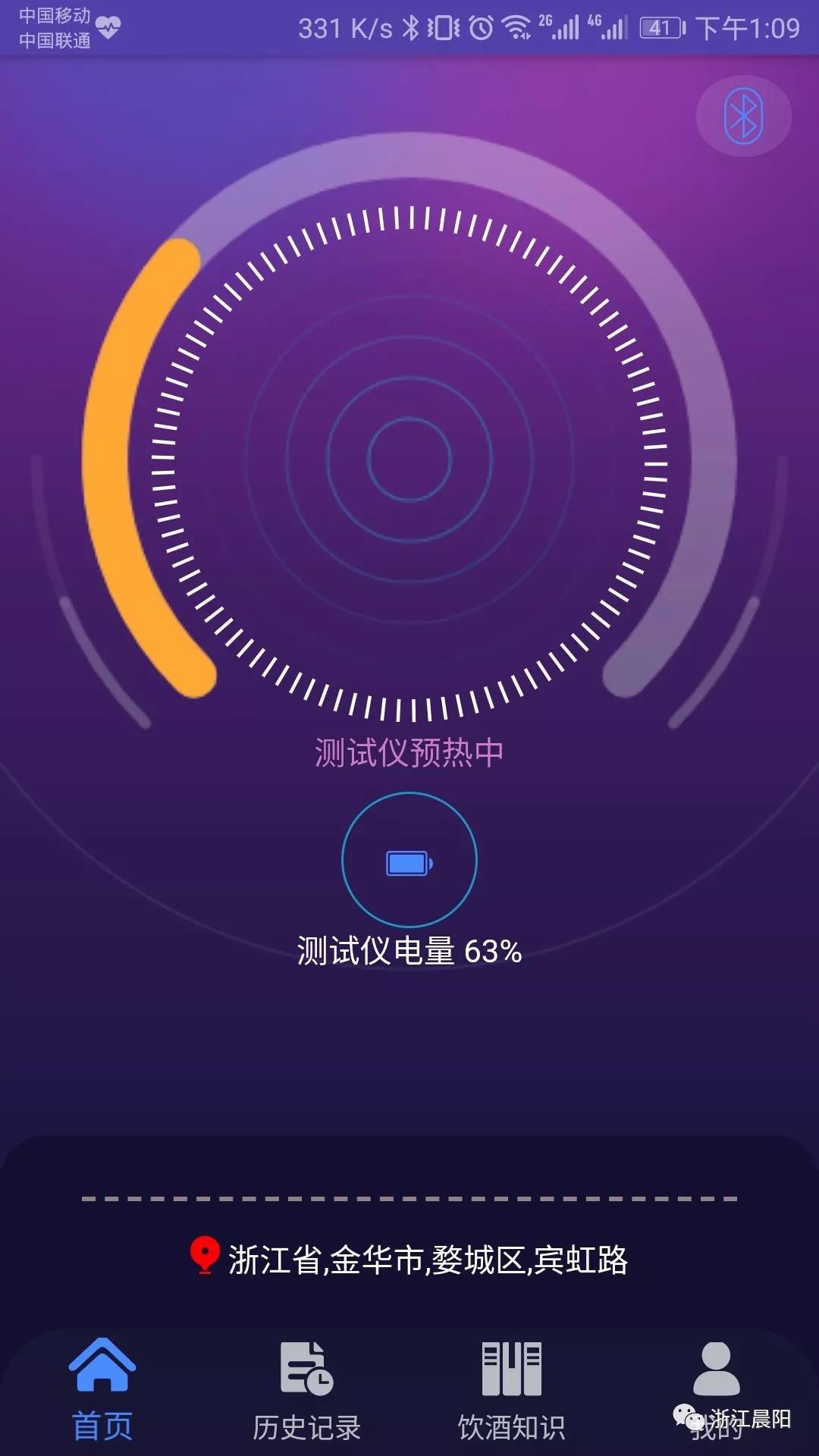
Task: Tap the Bluetooth connection icon
Action: [743, 116]
